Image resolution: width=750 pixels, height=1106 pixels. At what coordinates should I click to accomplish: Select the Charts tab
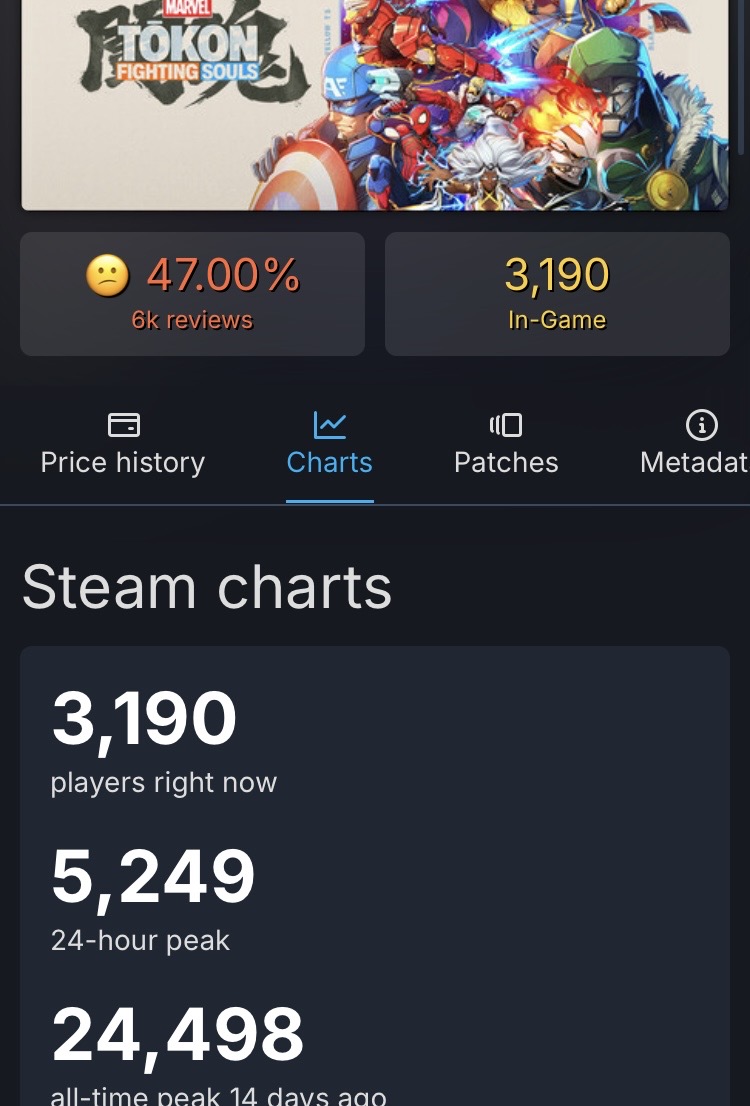(x=329, y=445)
